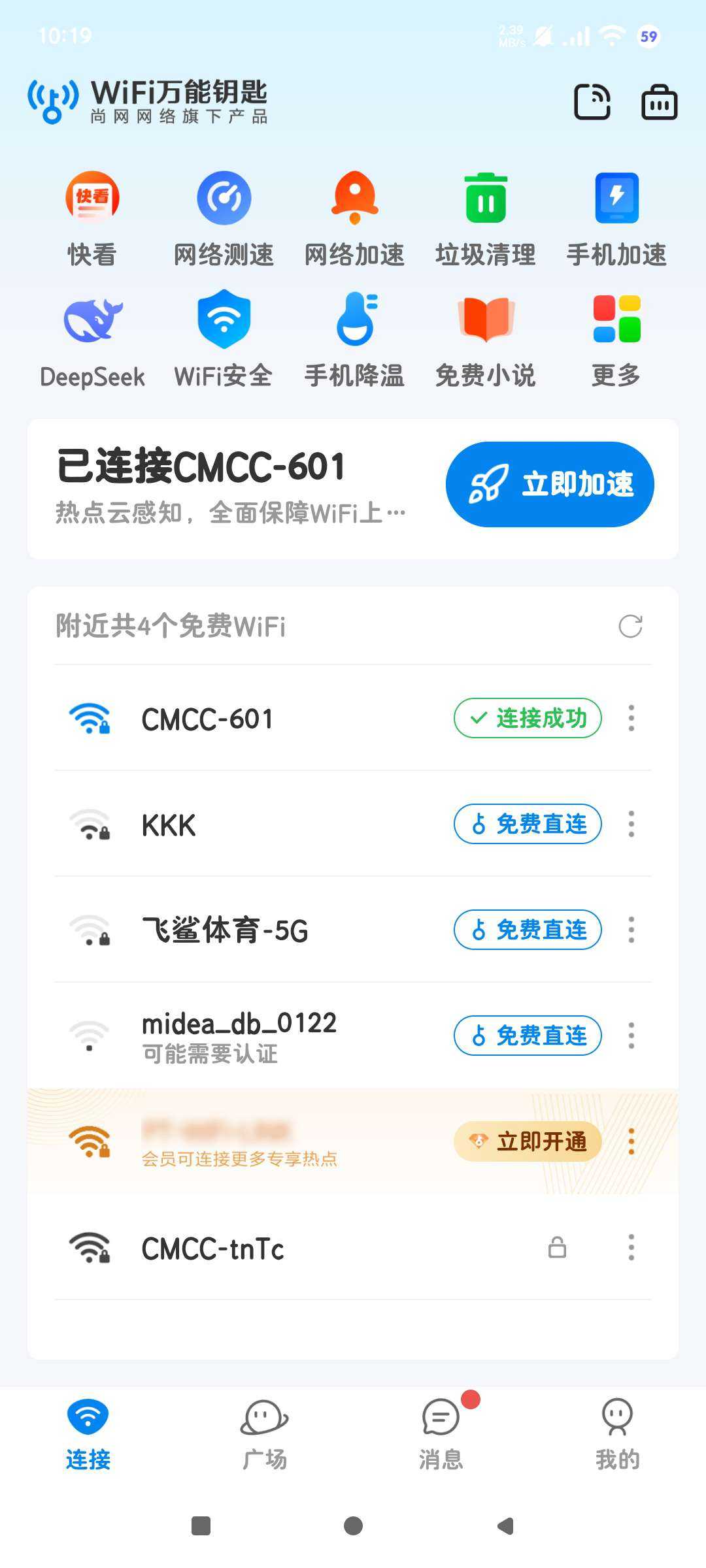Tap 立即开通 membership button

(528, 1141)
